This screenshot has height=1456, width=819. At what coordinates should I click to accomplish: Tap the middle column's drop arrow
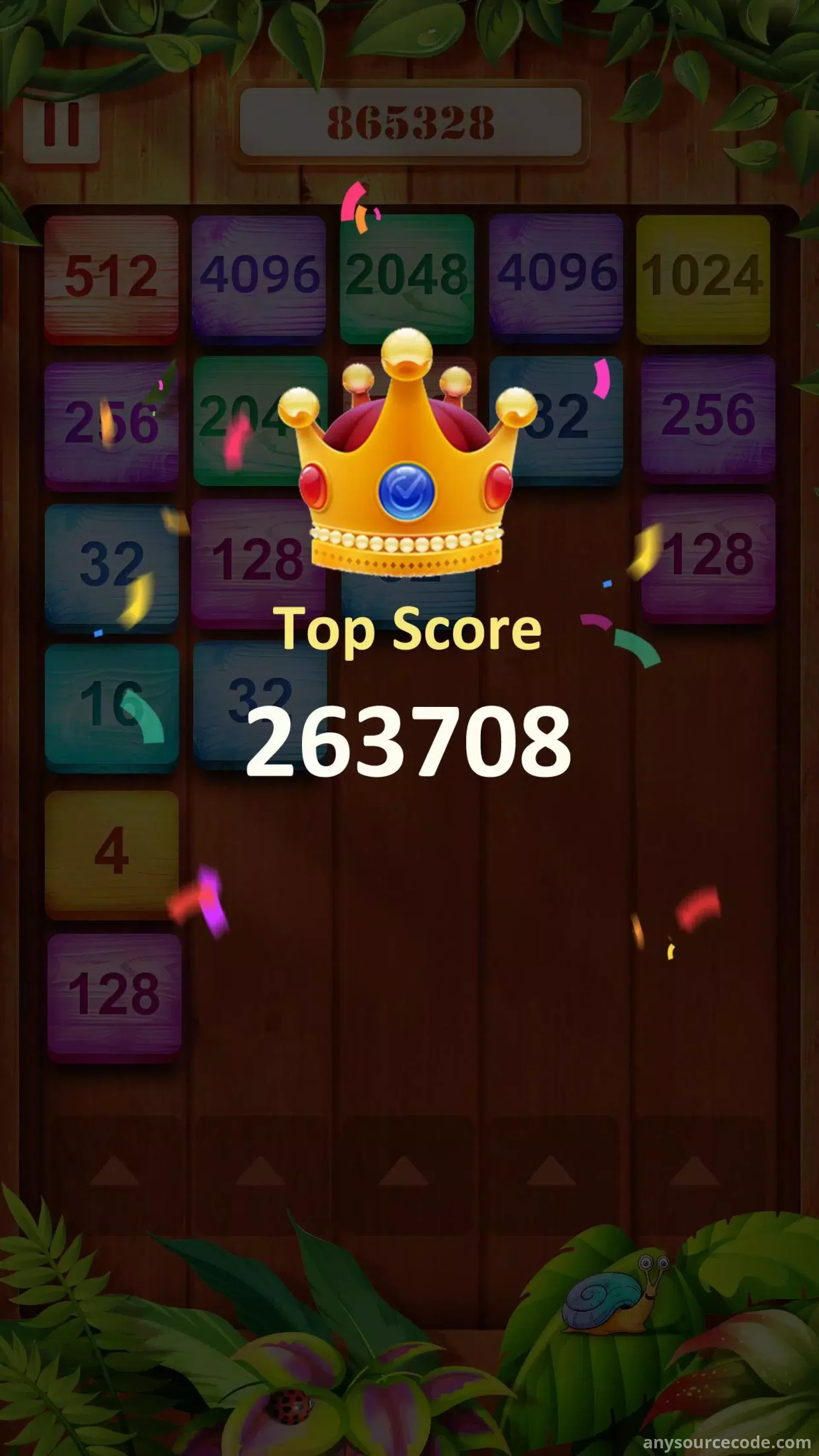403,1172
